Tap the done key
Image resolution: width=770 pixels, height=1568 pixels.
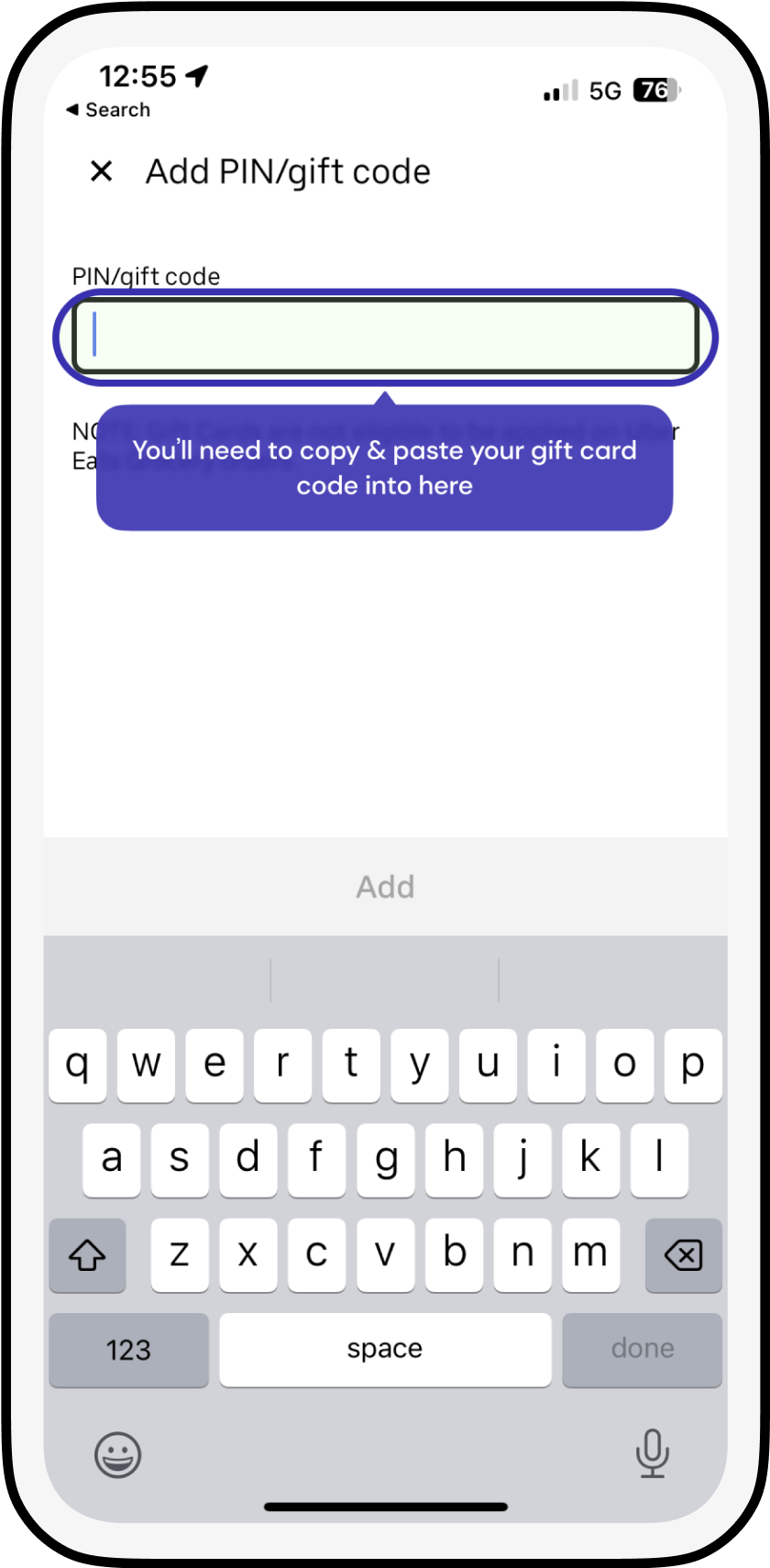(x=642, y=1349)
